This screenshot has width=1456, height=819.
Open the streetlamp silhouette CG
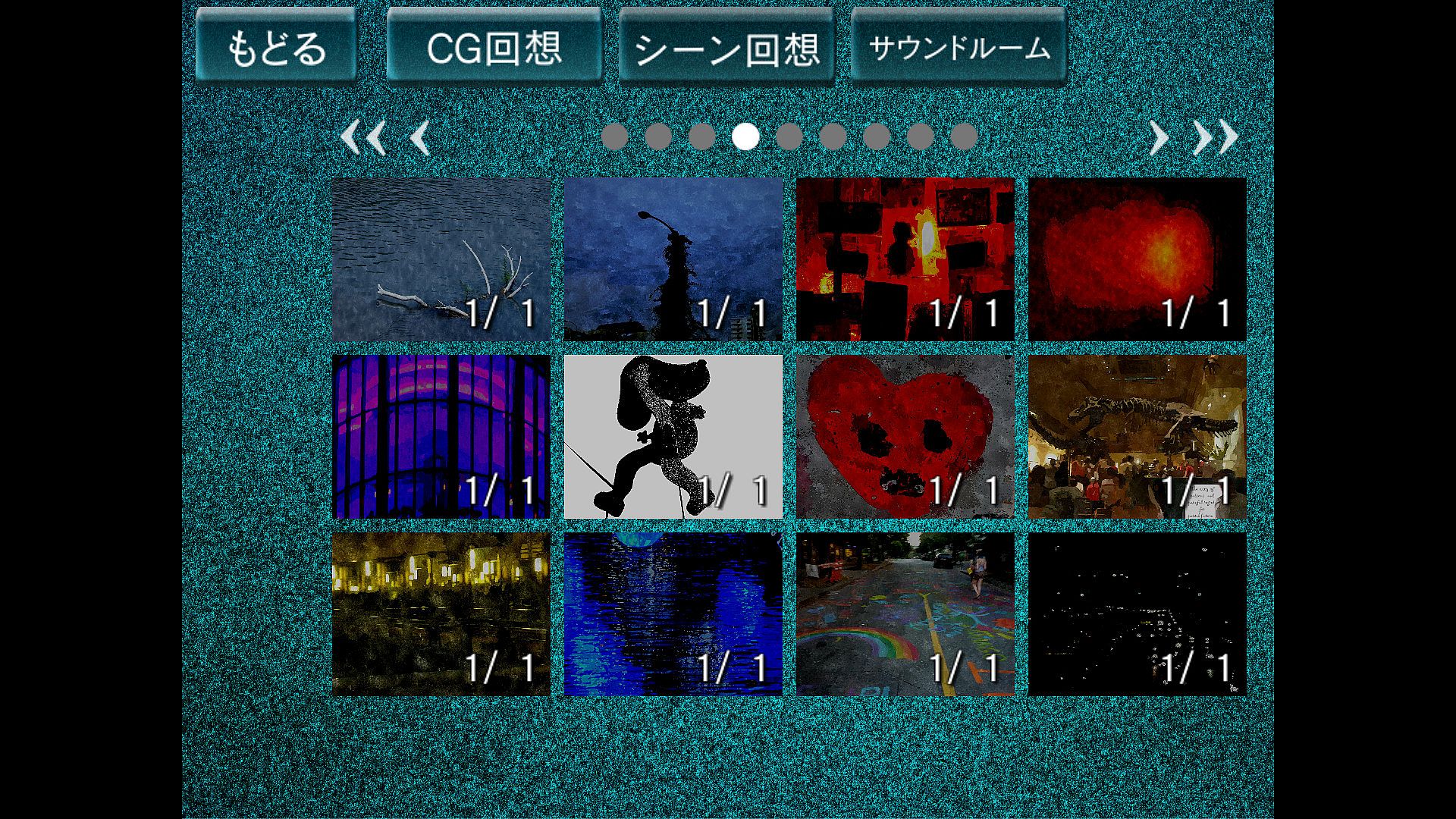[673, 259]
